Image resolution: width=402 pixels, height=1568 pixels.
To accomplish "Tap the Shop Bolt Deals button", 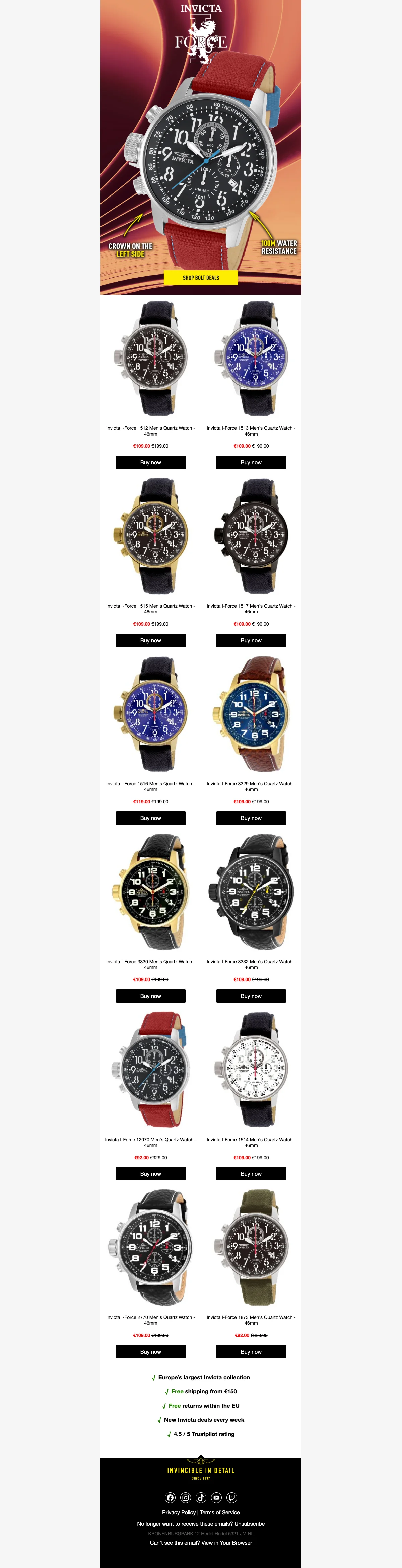I will [x=200, y=278].
